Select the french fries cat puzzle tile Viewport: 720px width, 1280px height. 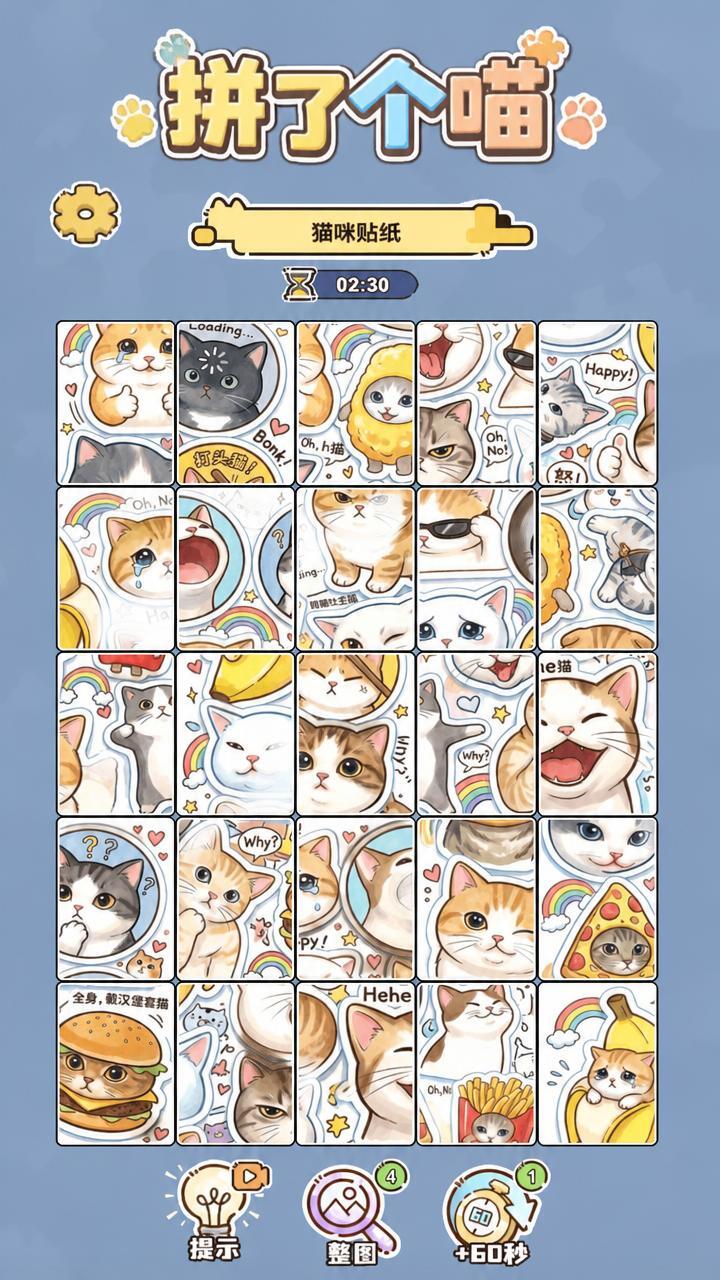477,1063
